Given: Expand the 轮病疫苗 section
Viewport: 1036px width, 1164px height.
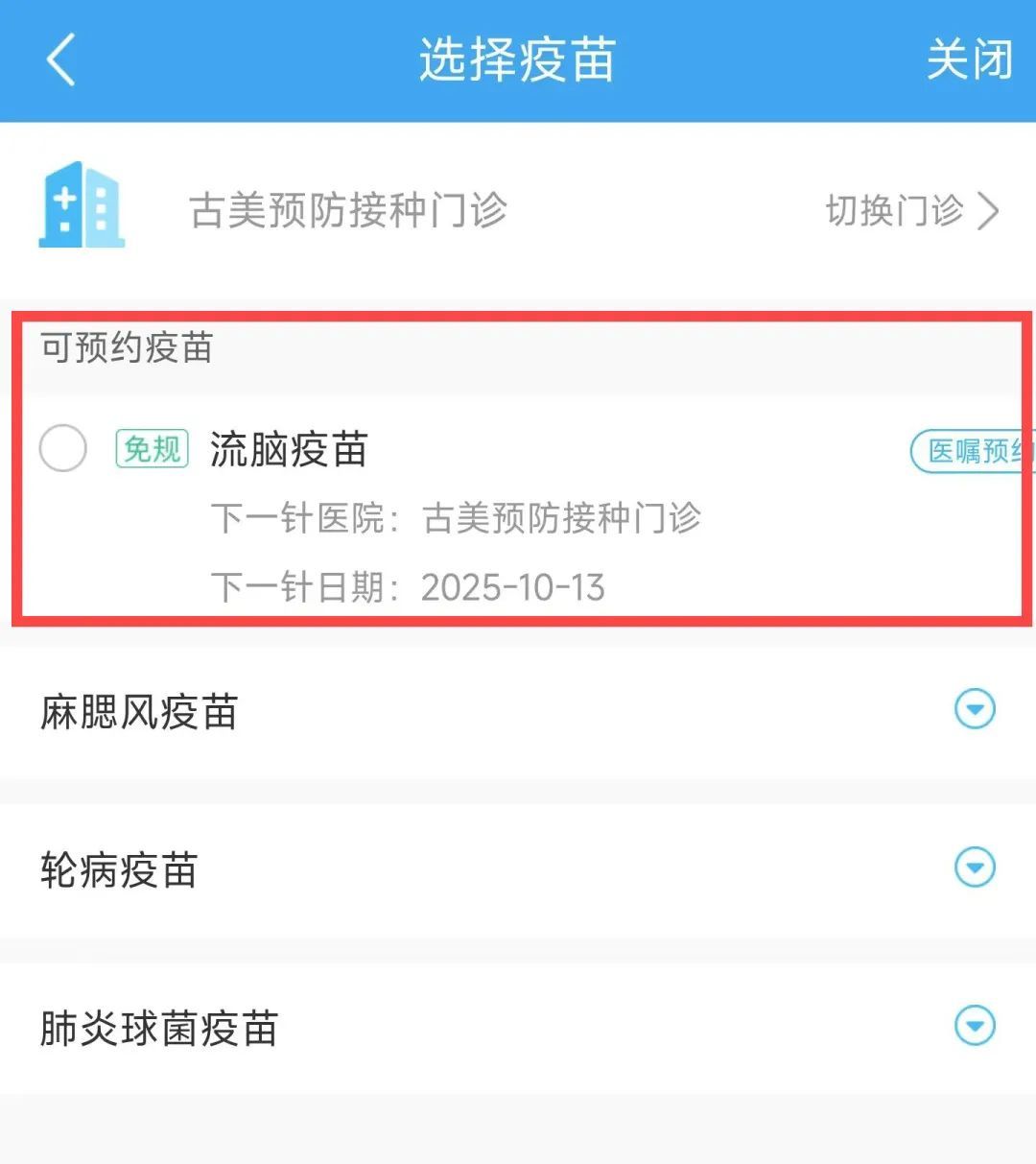Looking at the screenshot, I should point(975,868).
